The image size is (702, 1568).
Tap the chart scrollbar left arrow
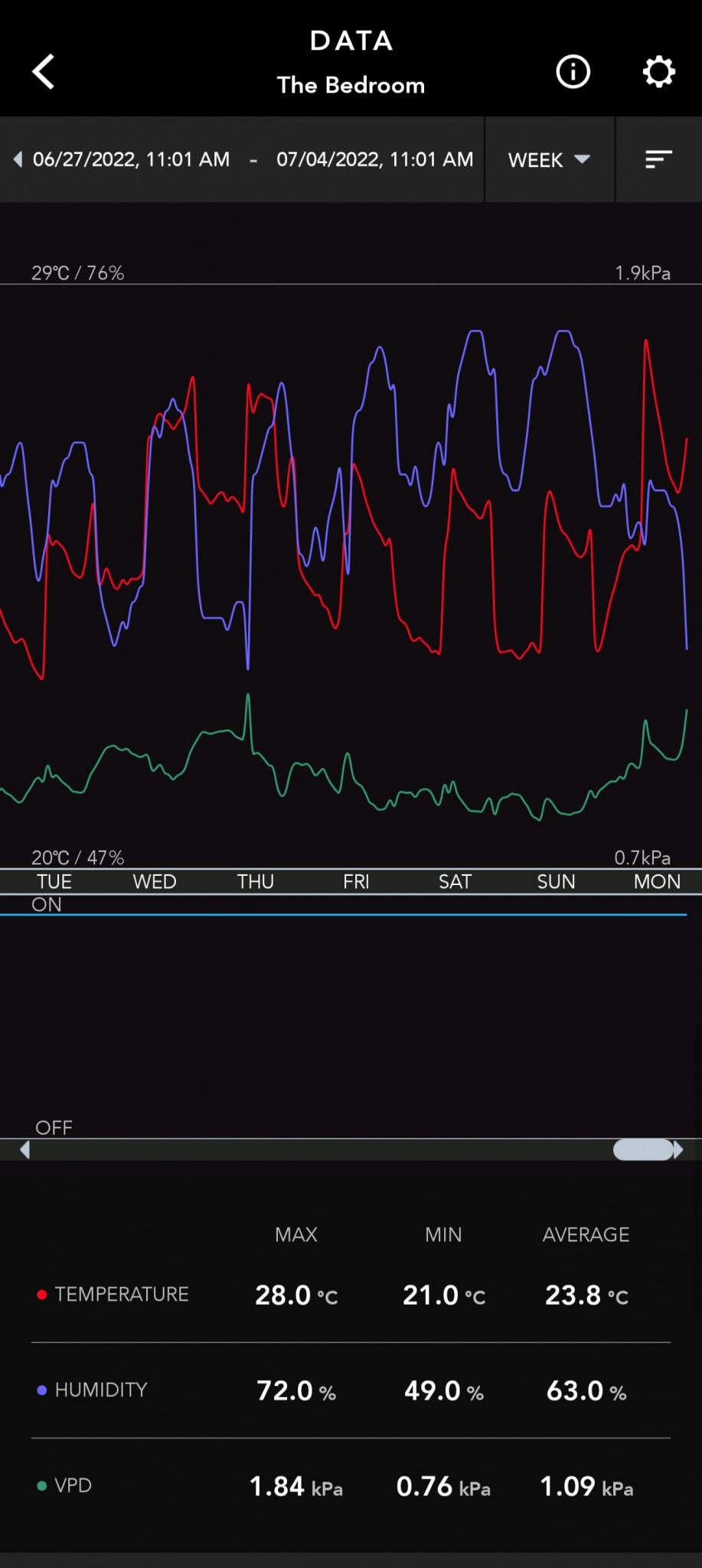coord(24,1150)
